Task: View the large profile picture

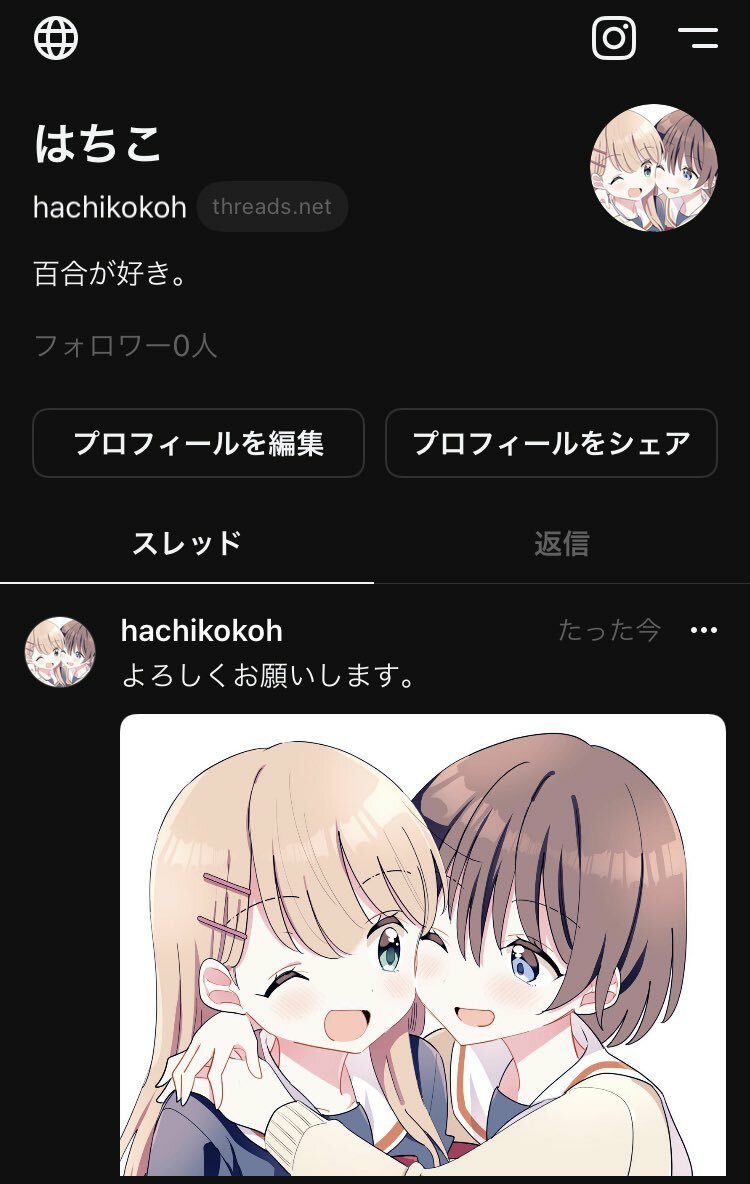Action: (654, 168)
